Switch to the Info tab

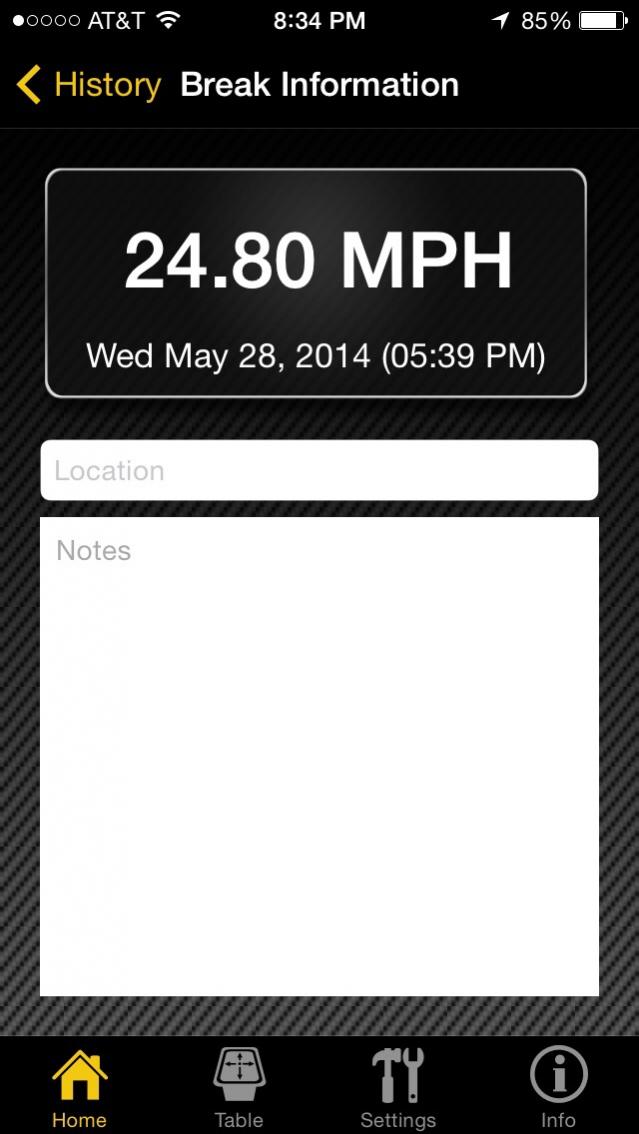(558, 1087)
